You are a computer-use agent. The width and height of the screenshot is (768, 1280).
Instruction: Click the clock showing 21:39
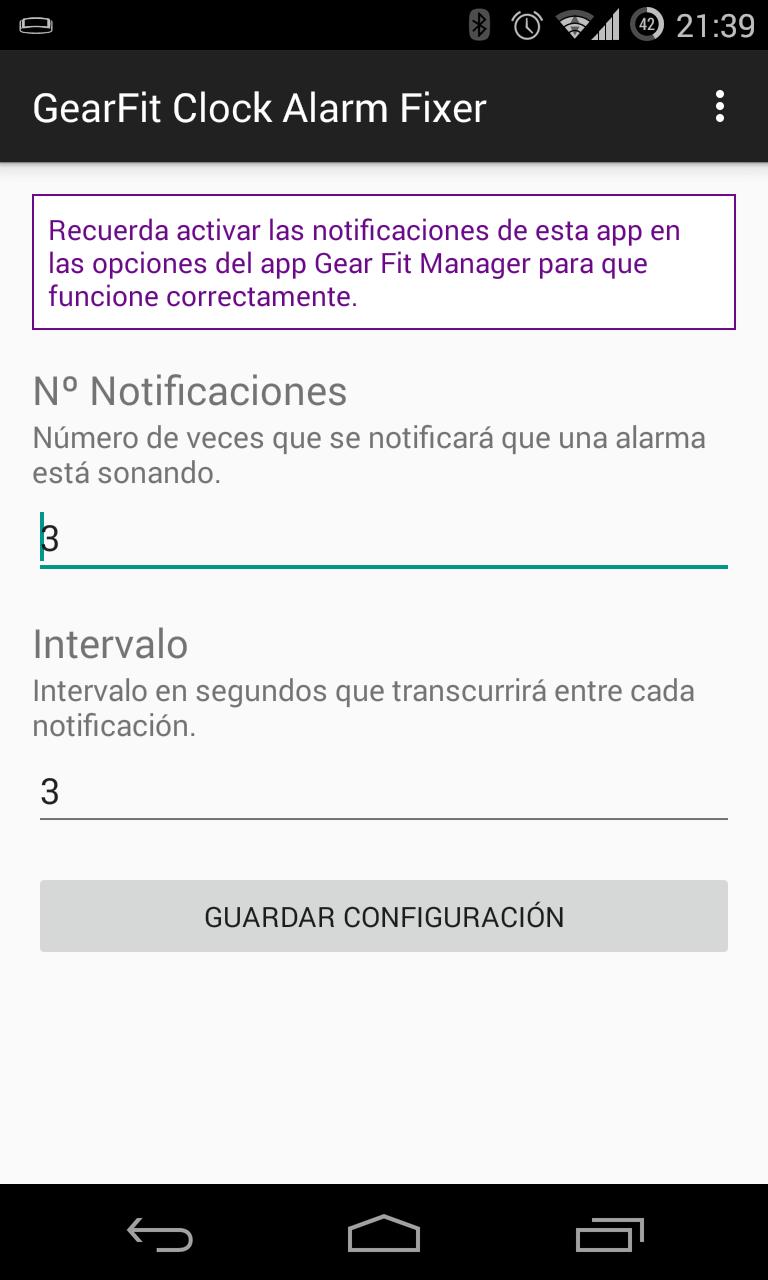click(715, 27)
